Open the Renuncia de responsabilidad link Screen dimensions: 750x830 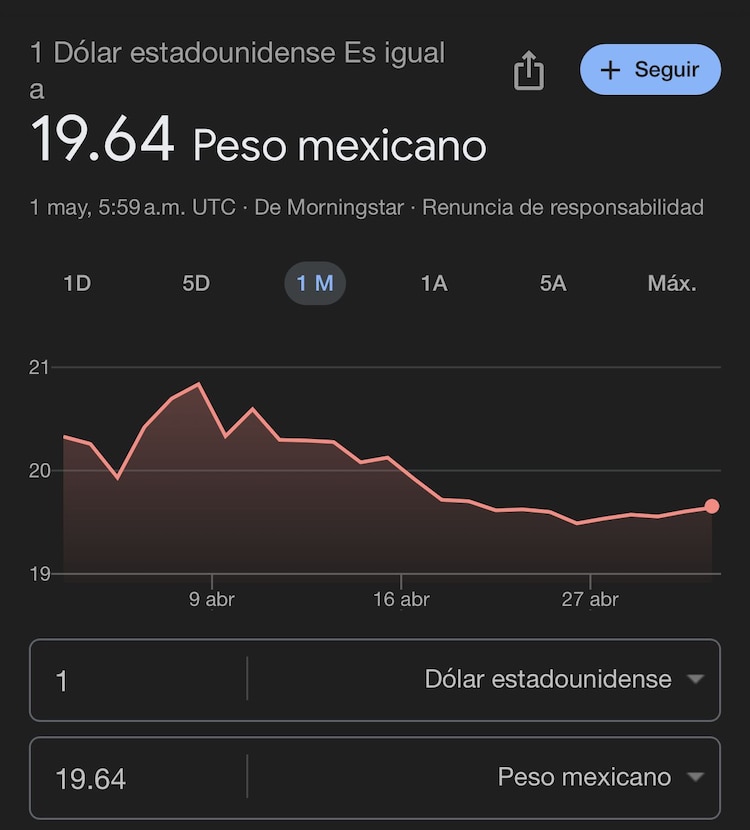pos(563,207)
